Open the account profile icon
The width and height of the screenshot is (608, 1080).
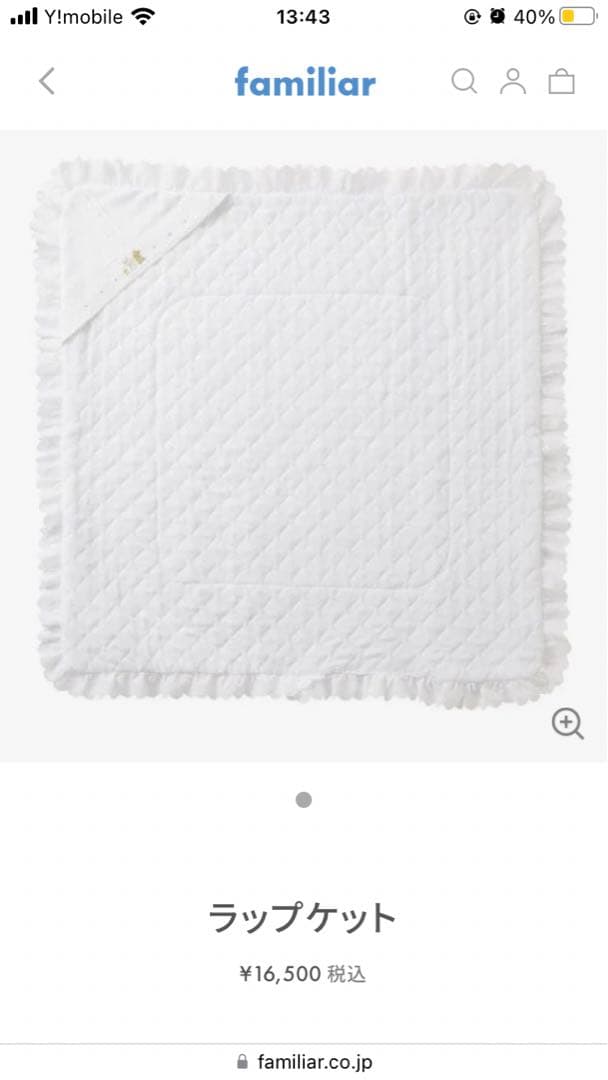(513, 81)
